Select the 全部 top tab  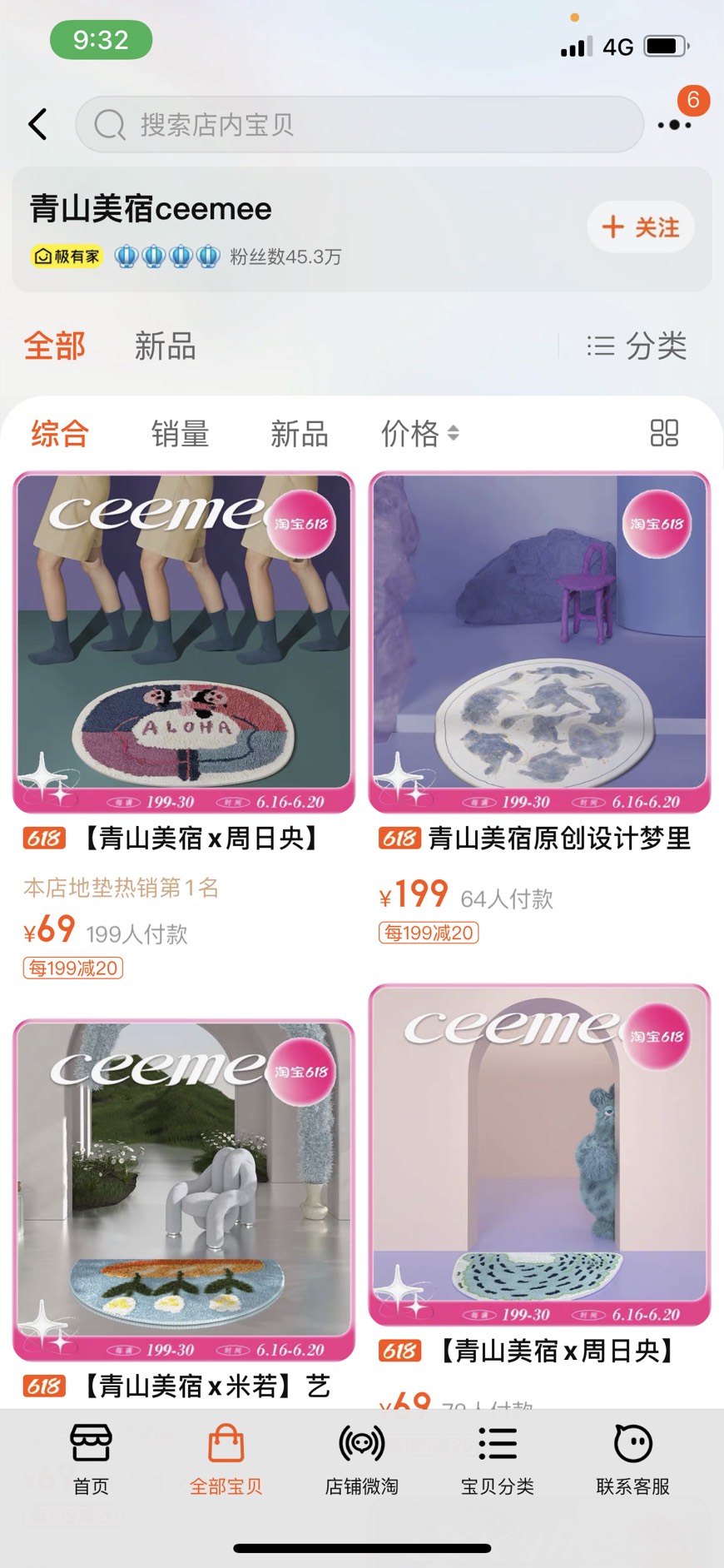55,346
